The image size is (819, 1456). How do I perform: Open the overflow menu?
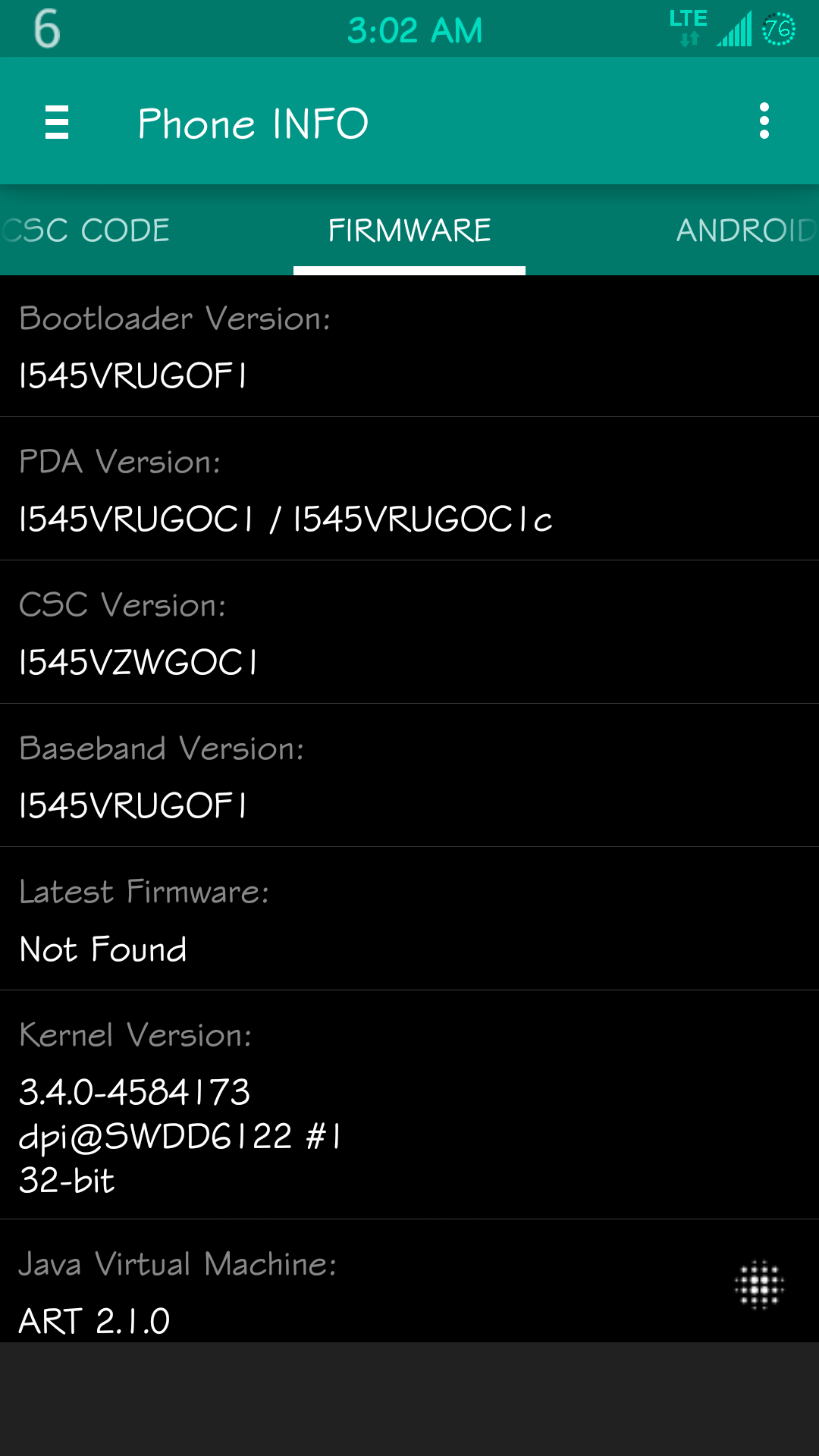[764, 121]
